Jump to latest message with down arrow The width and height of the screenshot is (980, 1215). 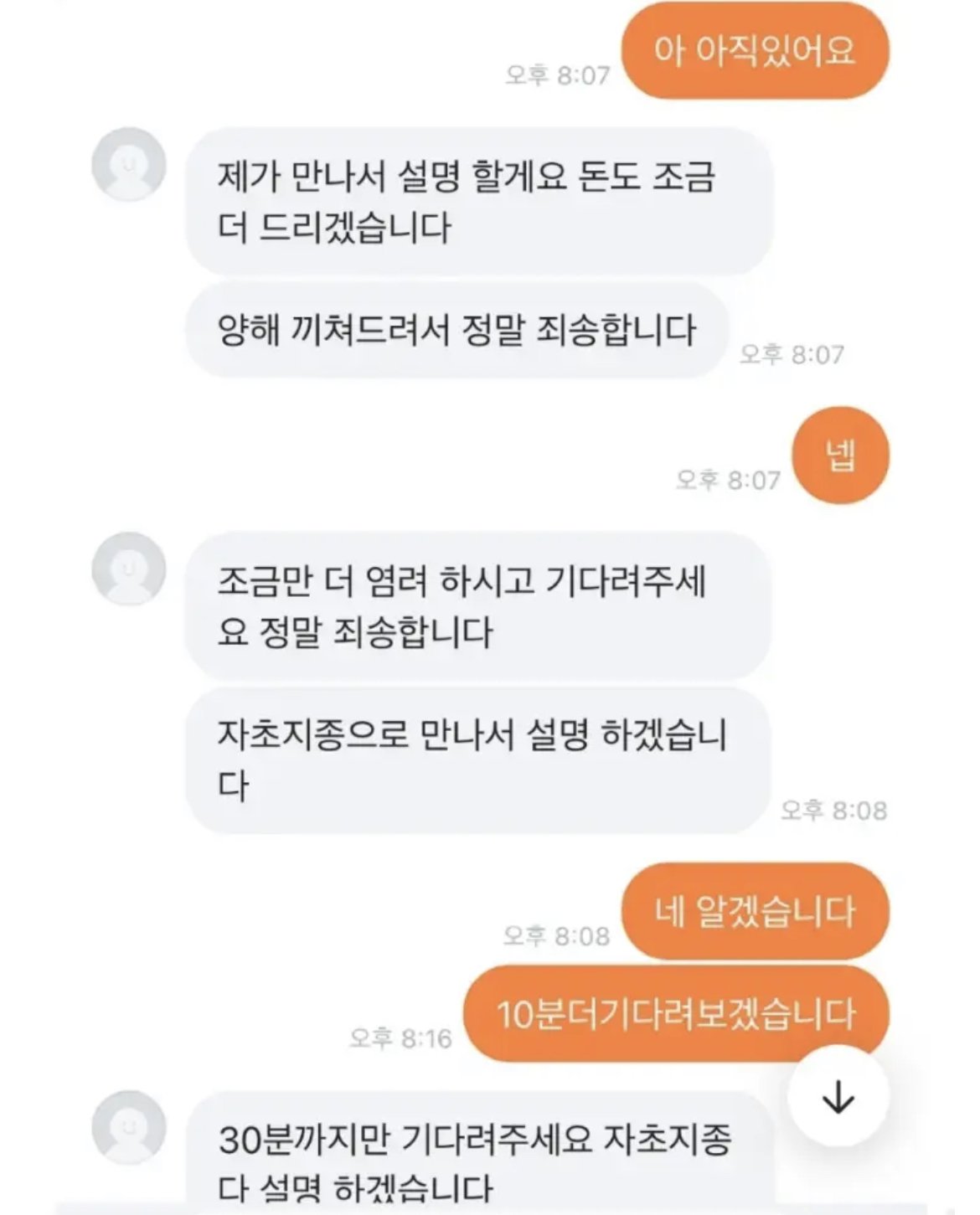838,1097
